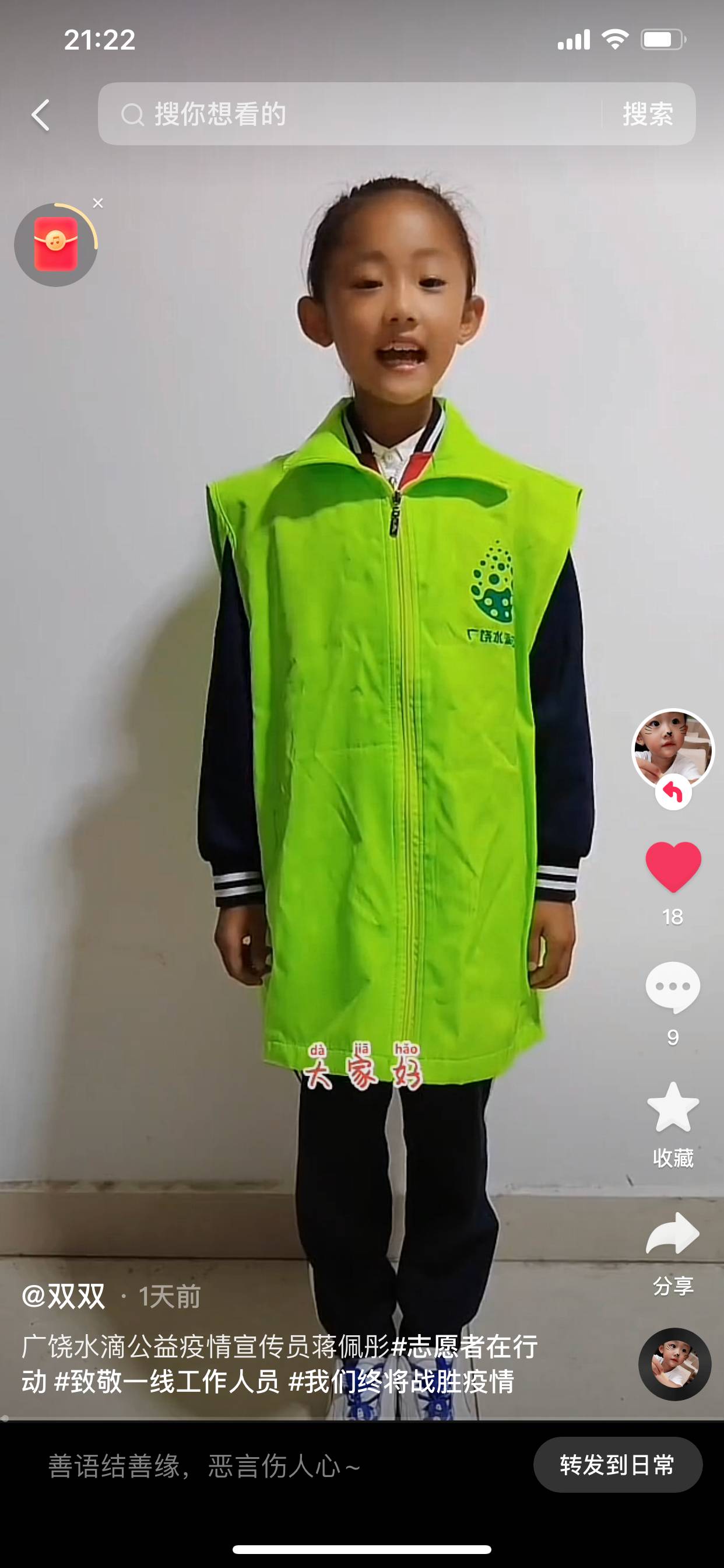Tap the 搜索 search button
This screenshot has height=1568, width=724.
(648, 114)
